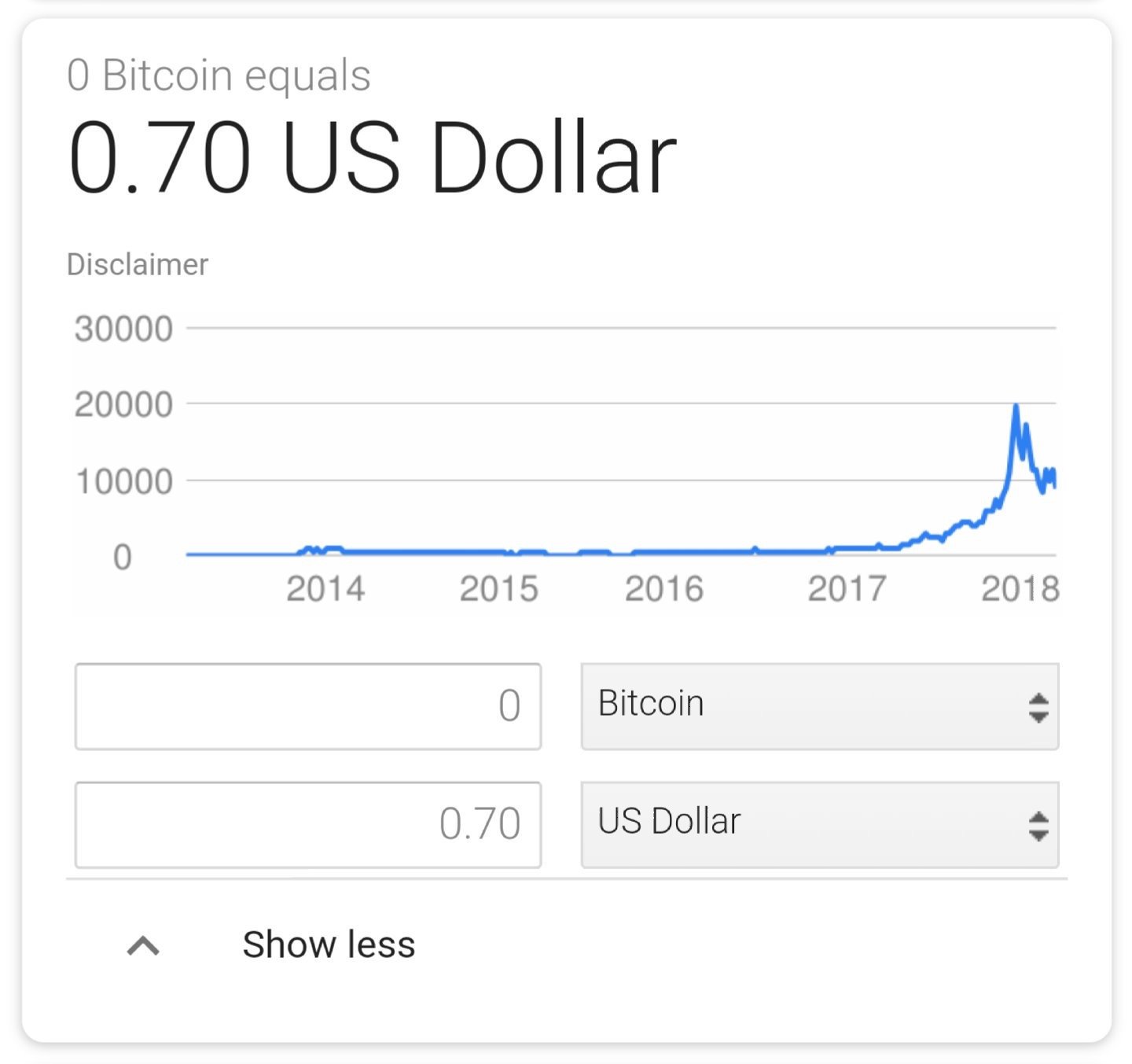This screenshot has height=1064, width=1132.
Task: Open the US Dollar currency dropdown
Action: pyautogui.click(x=819, y=824)
